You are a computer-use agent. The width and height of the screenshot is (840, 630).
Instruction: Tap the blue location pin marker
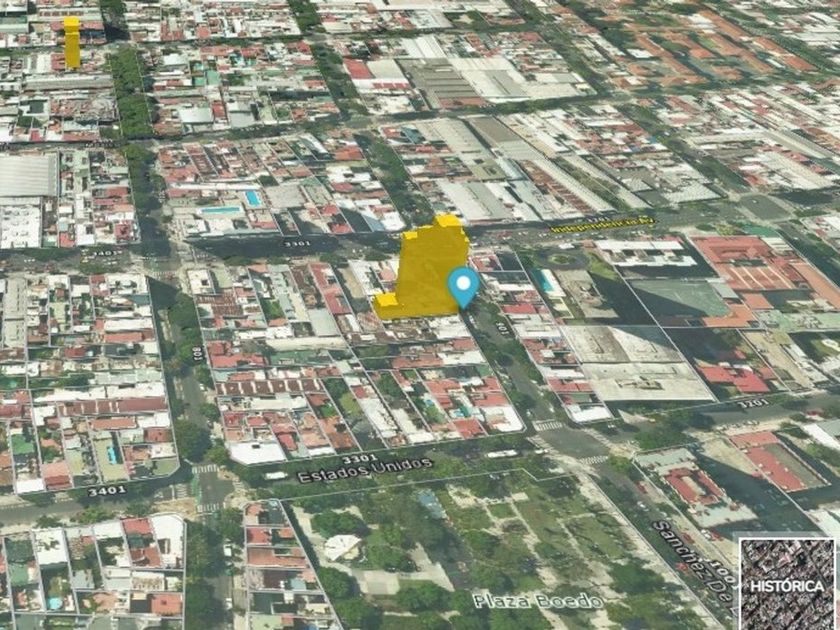point(463,286)
